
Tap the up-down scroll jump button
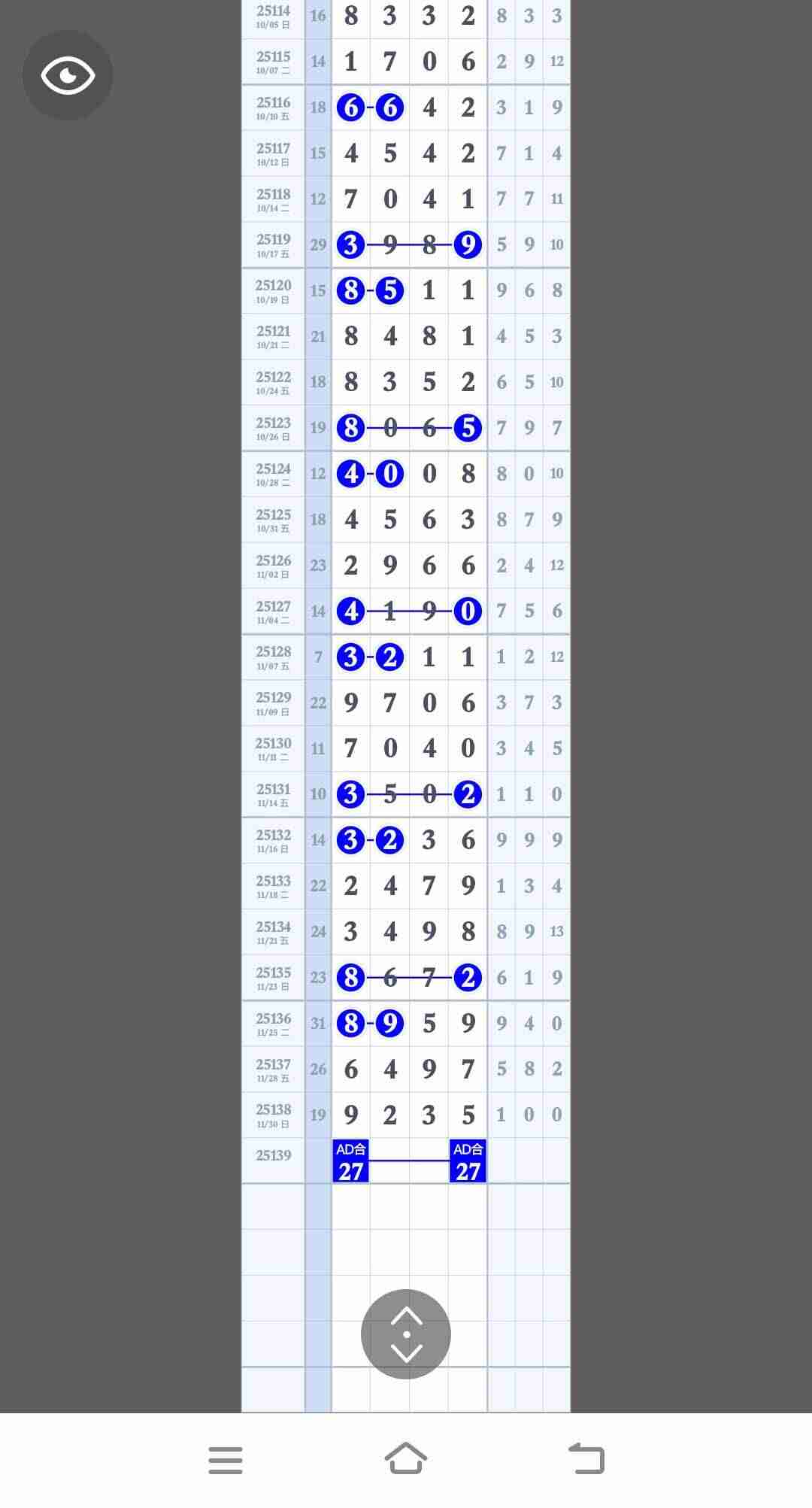tap(406, 1334)
